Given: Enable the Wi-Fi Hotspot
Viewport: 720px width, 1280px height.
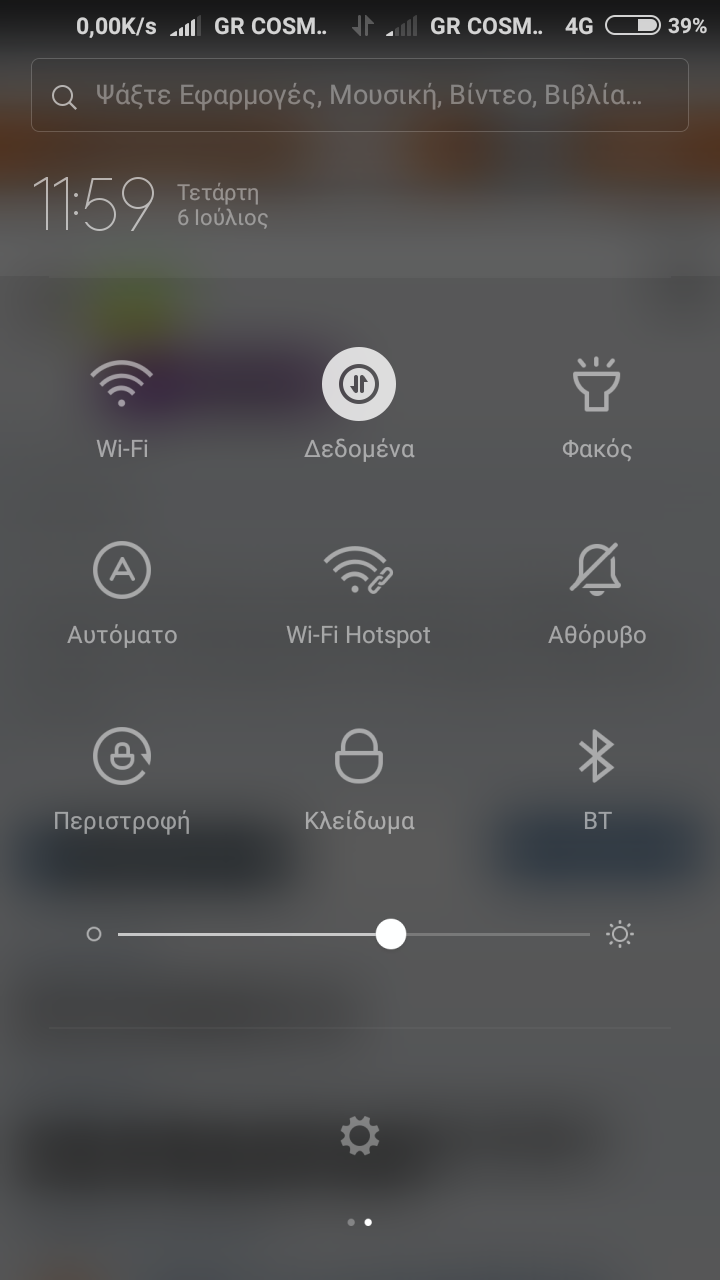Looking at the screenshot, I should click(x=359, y=570).
